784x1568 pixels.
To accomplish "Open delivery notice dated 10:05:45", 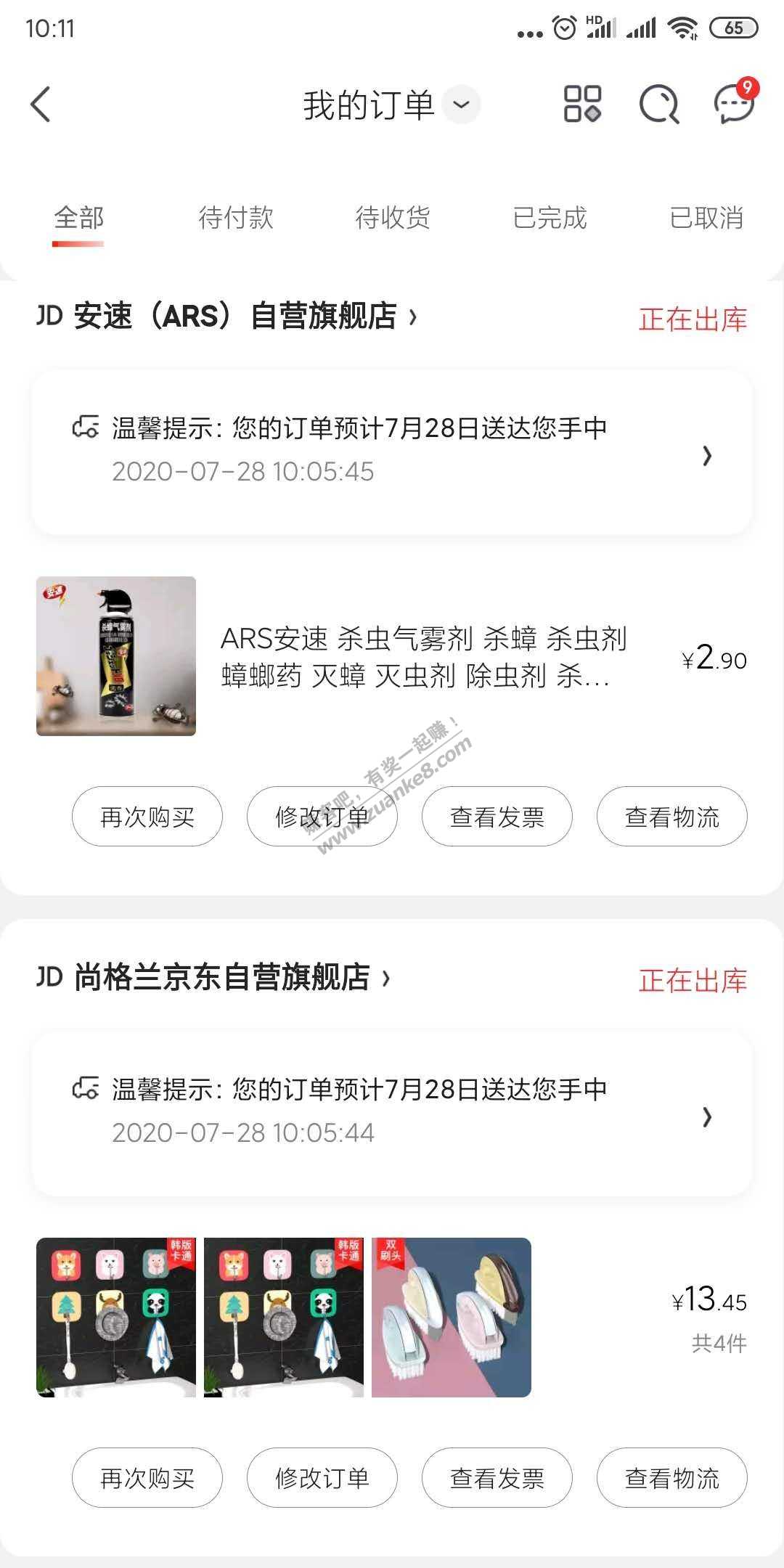I will tap(391, 452).
